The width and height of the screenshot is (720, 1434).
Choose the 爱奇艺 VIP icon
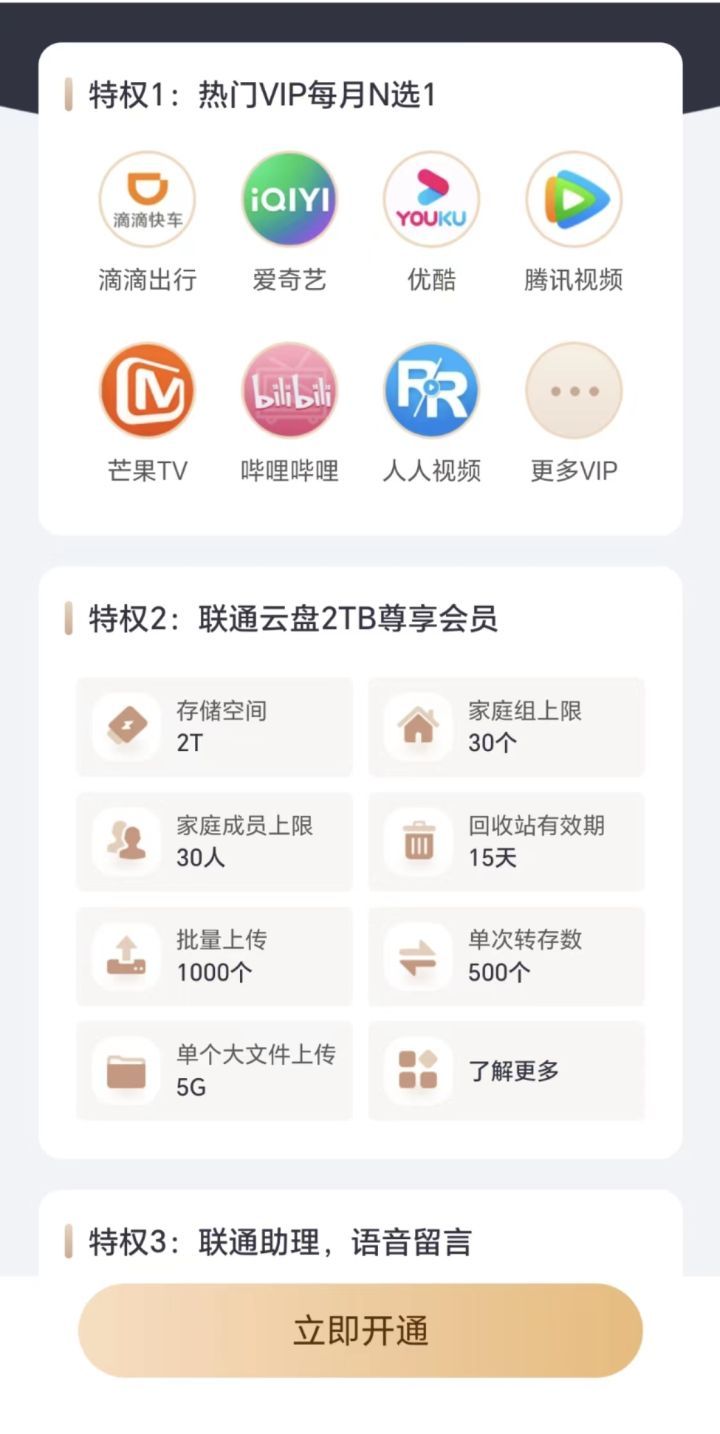[290, 200]
